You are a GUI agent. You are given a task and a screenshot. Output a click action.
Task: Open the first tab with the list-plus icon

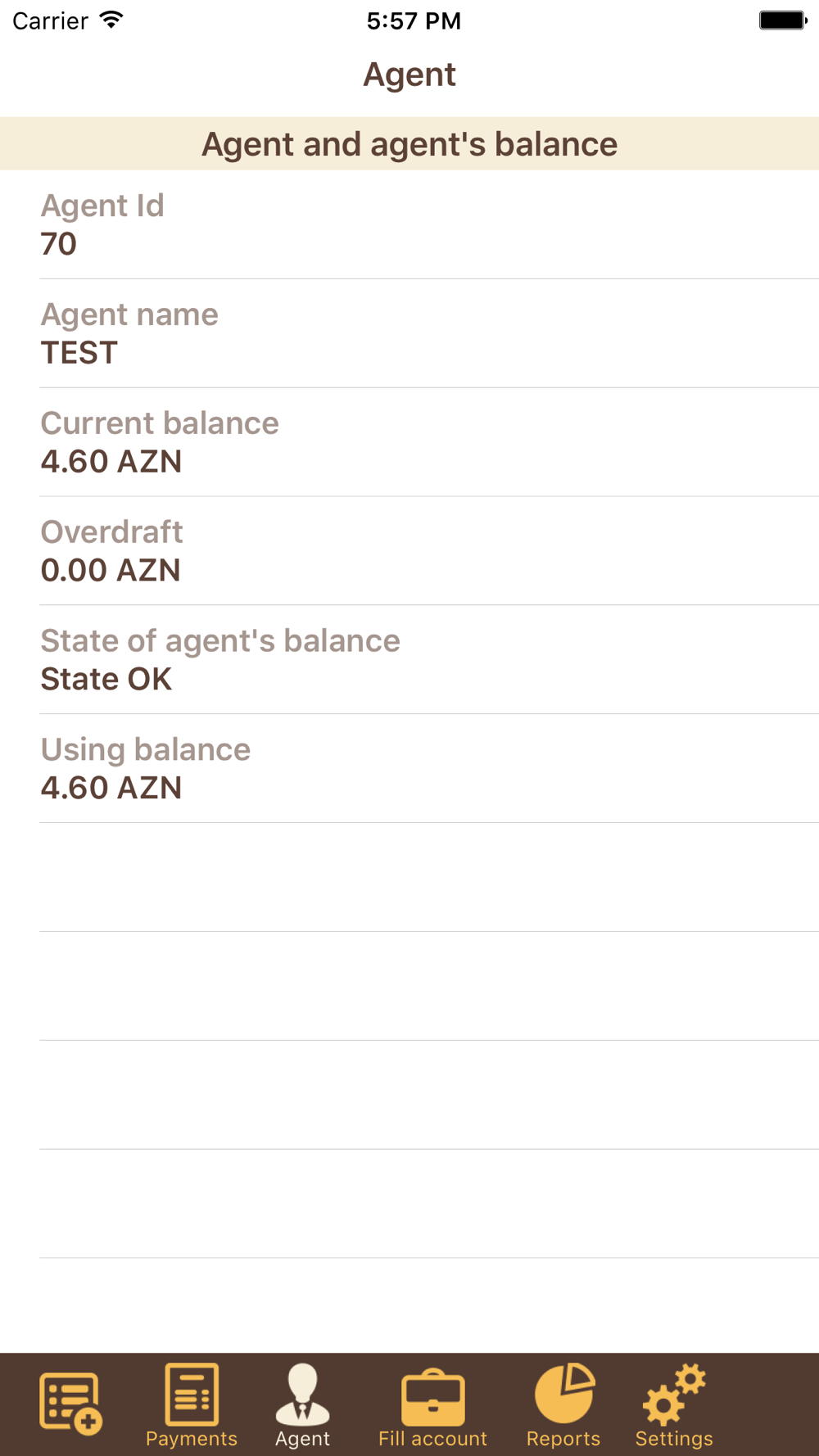coord(70,1404)
